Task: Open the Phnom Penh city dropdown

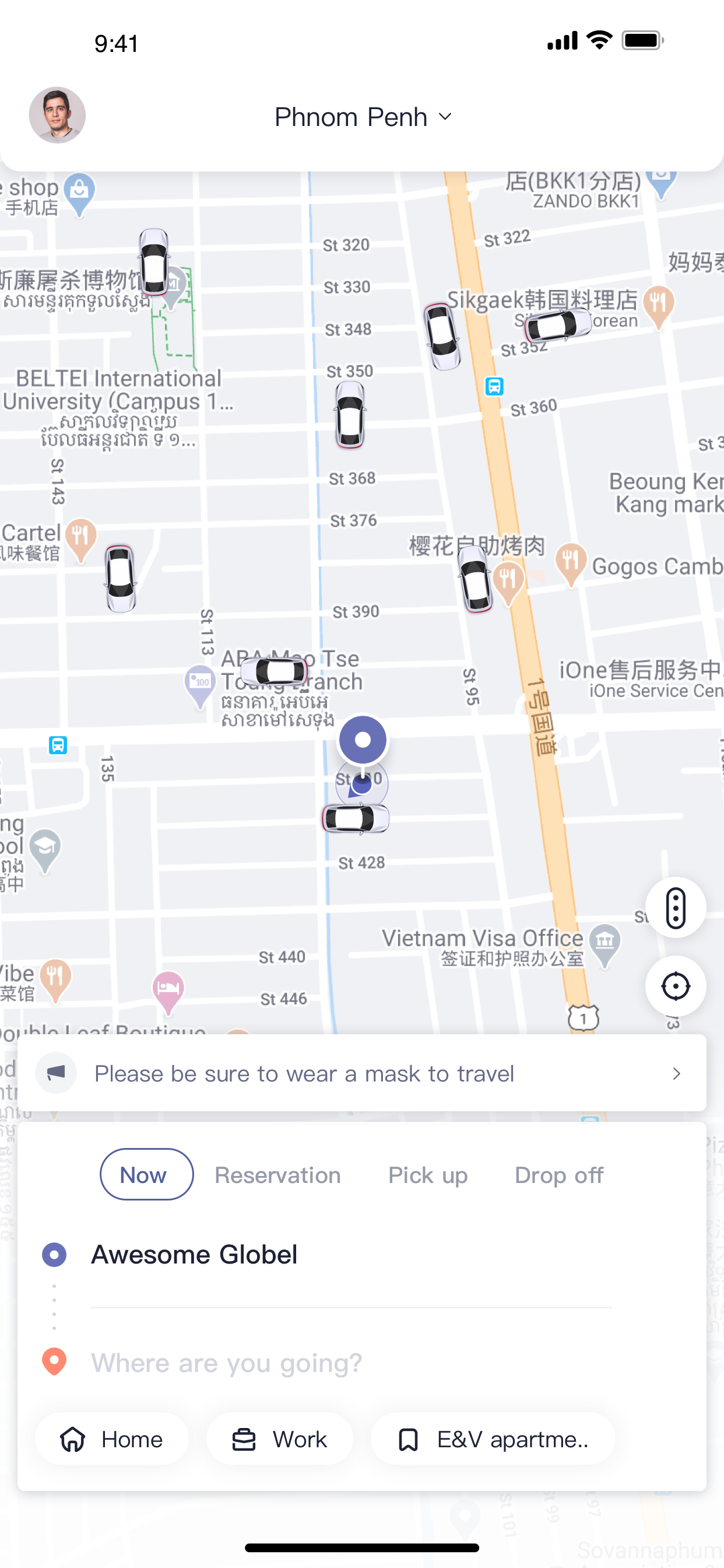Action: [x=361, y=117]
